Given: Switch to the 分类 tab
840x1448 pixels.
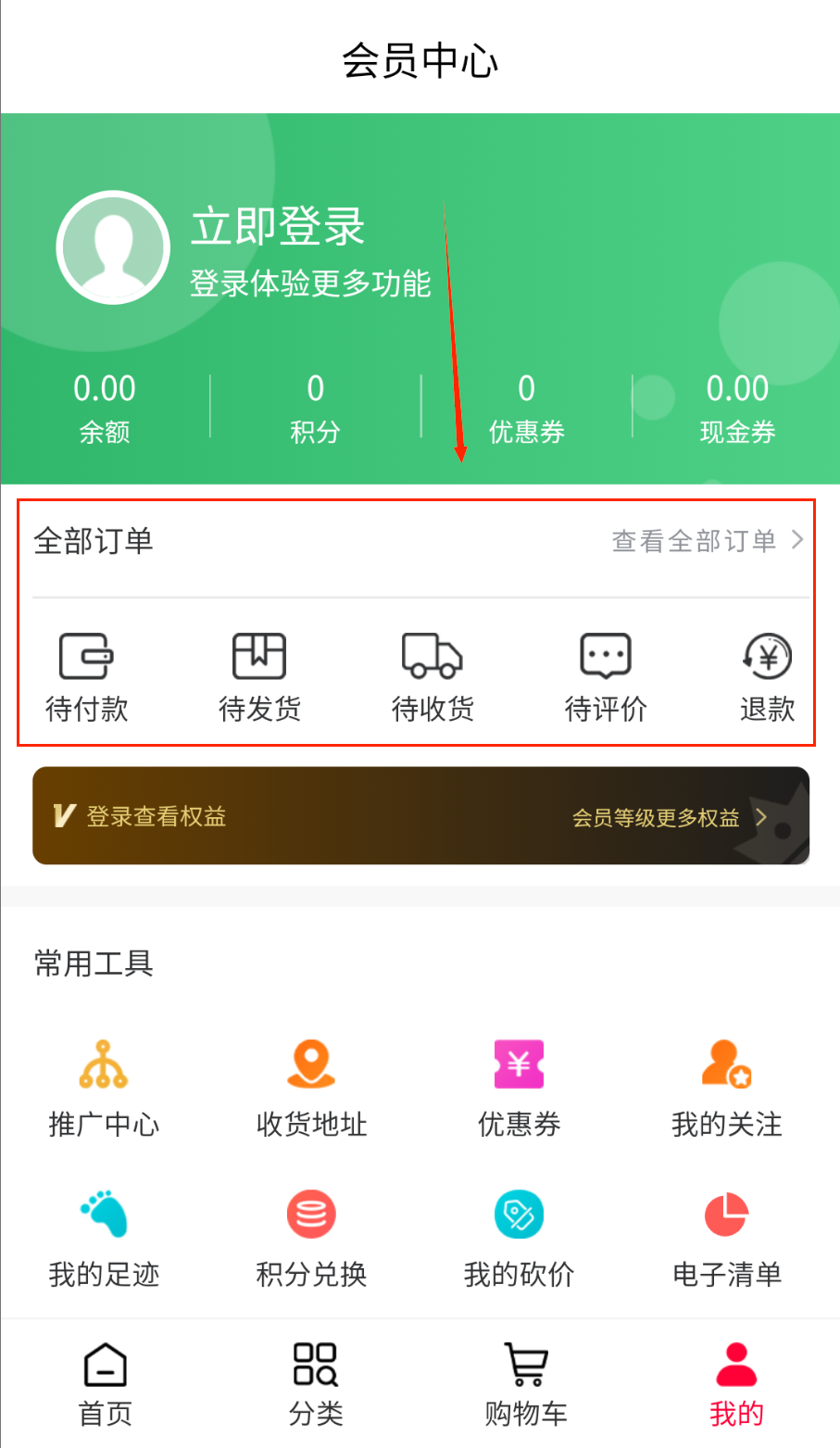Looking at the screenshot, I should pos(316,1384).
